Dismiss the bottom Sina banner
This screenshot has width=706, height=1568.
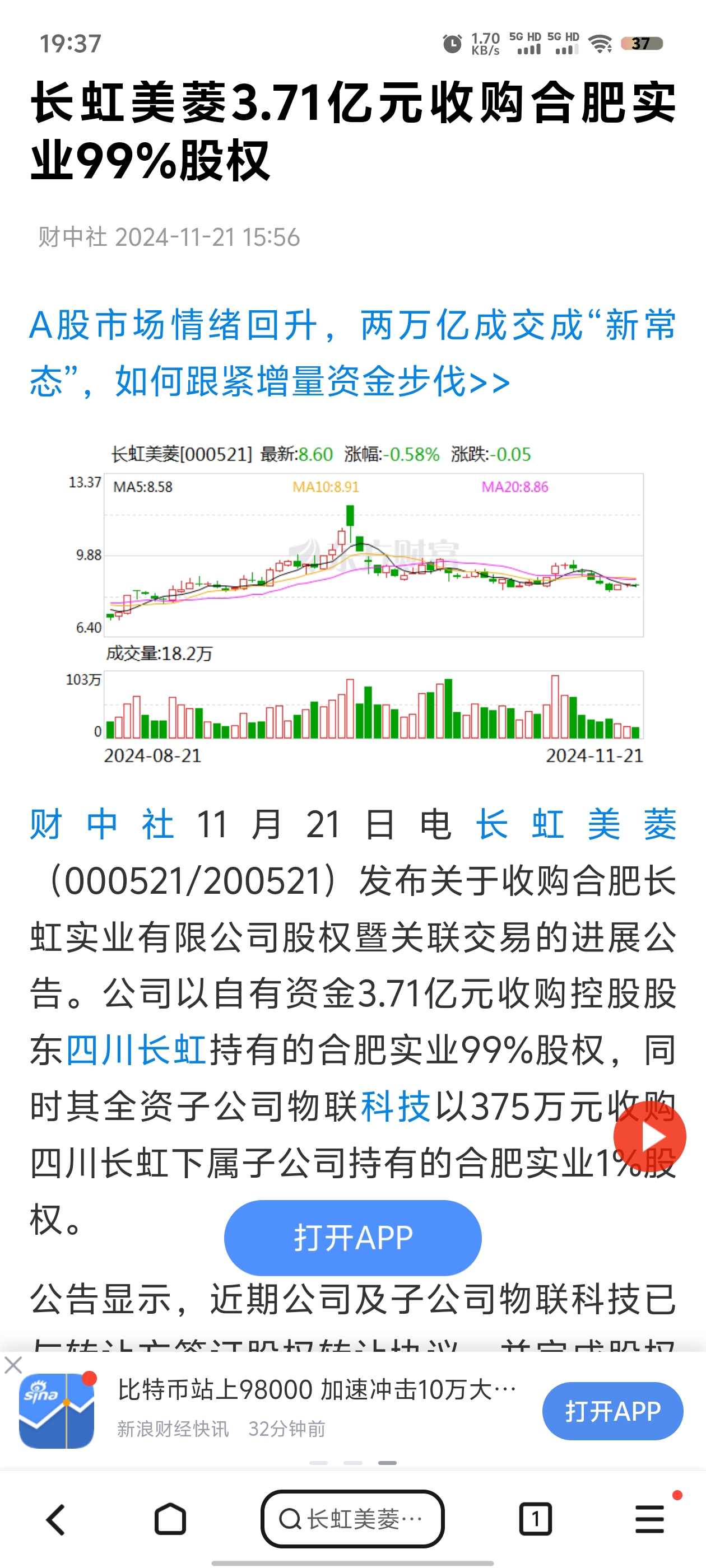[13, 1365]
